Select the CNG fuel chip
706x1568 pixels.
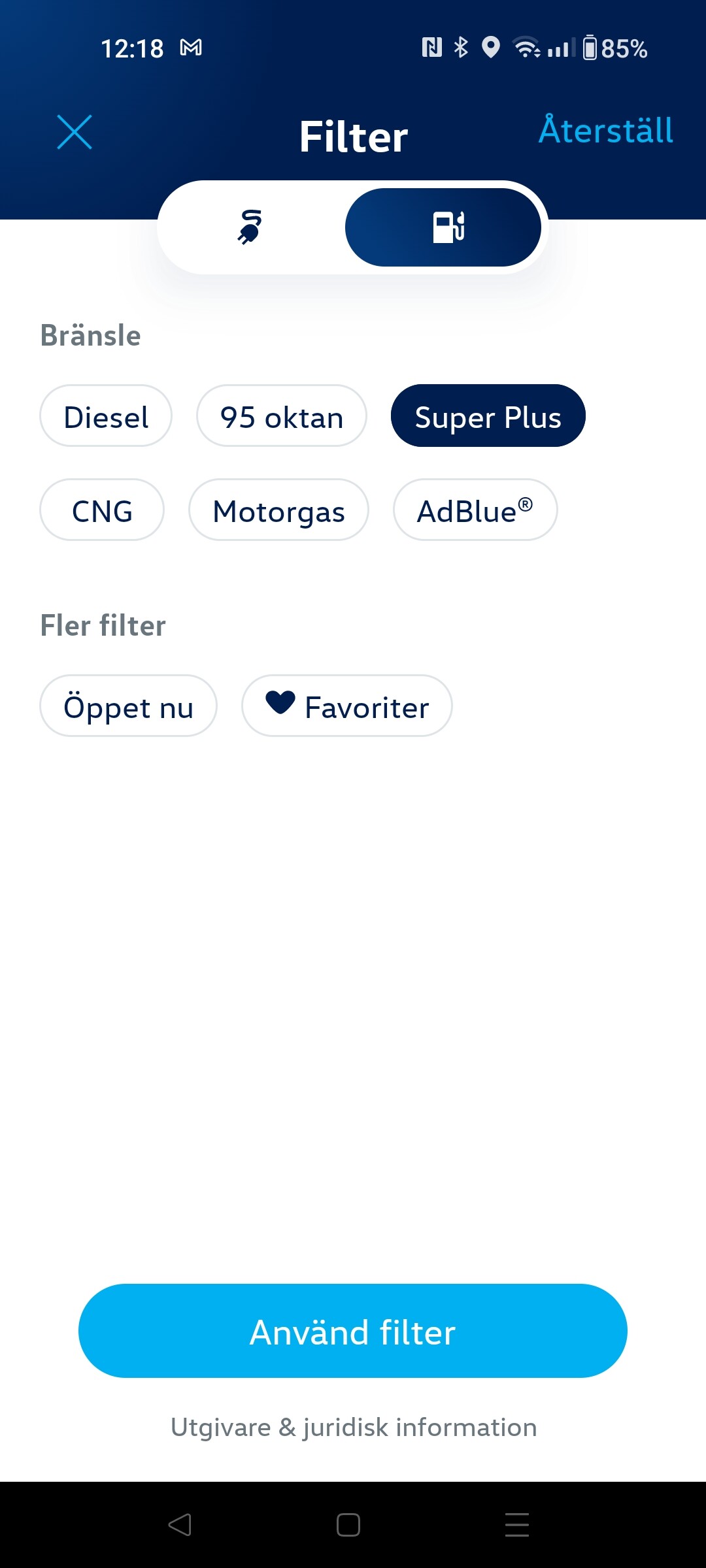tap(102, 510)
